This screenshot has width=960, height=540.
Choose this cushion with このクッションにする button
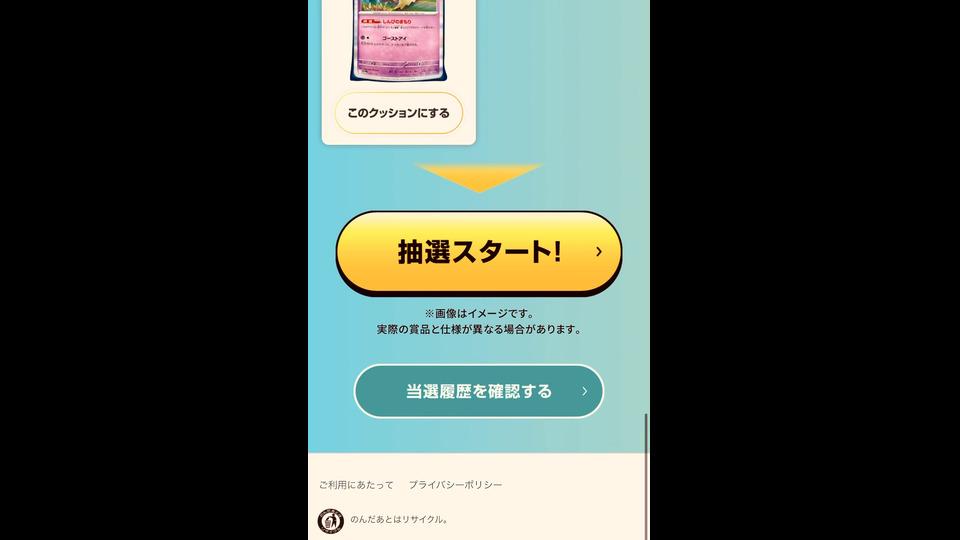click(x=398, y=113)
